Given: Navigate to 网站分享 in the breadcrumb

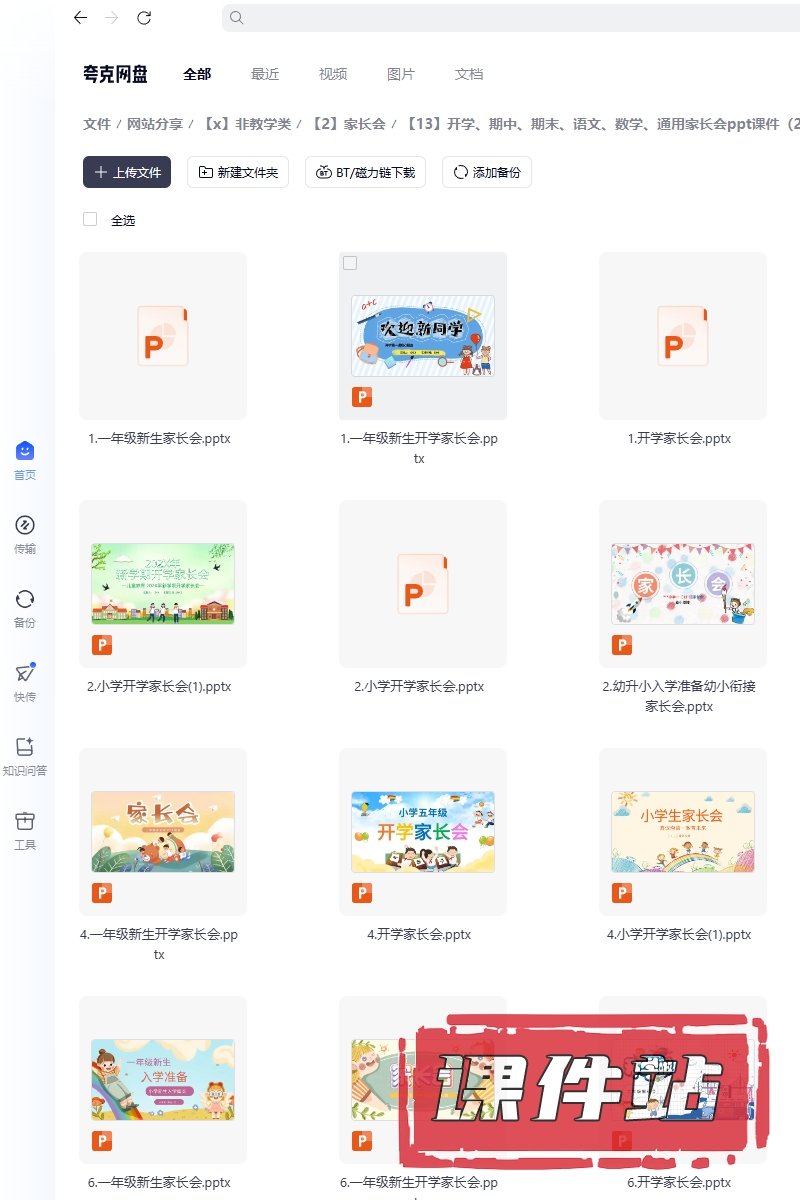Looking at the screenshot, I should click(154, 124).
